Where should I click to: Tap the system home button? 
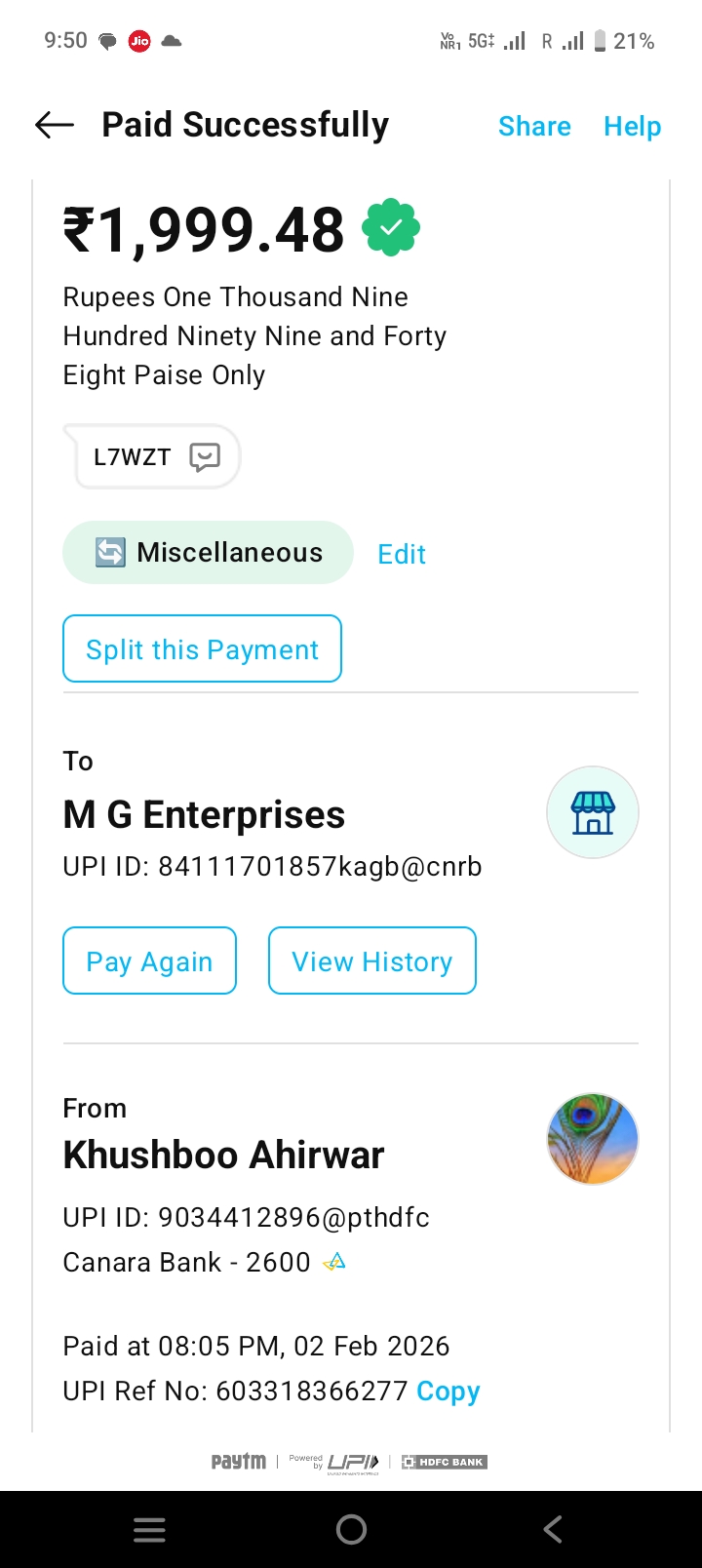[351, 1529]
